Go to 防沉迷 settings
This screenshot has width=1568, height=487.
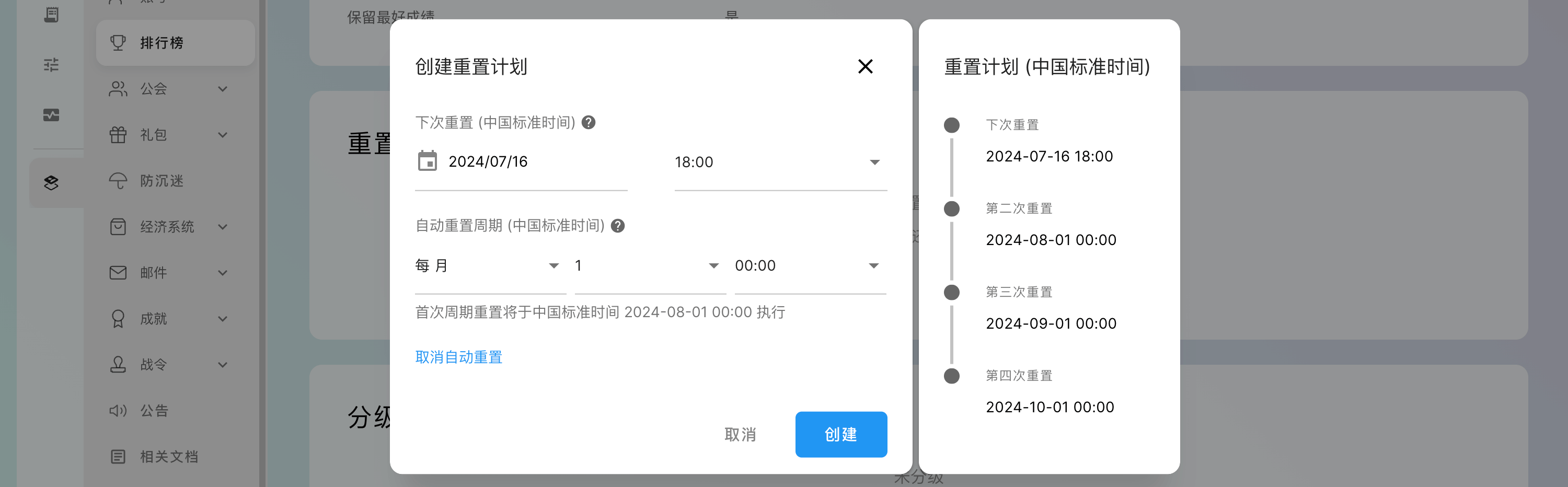tap(162, 181)
